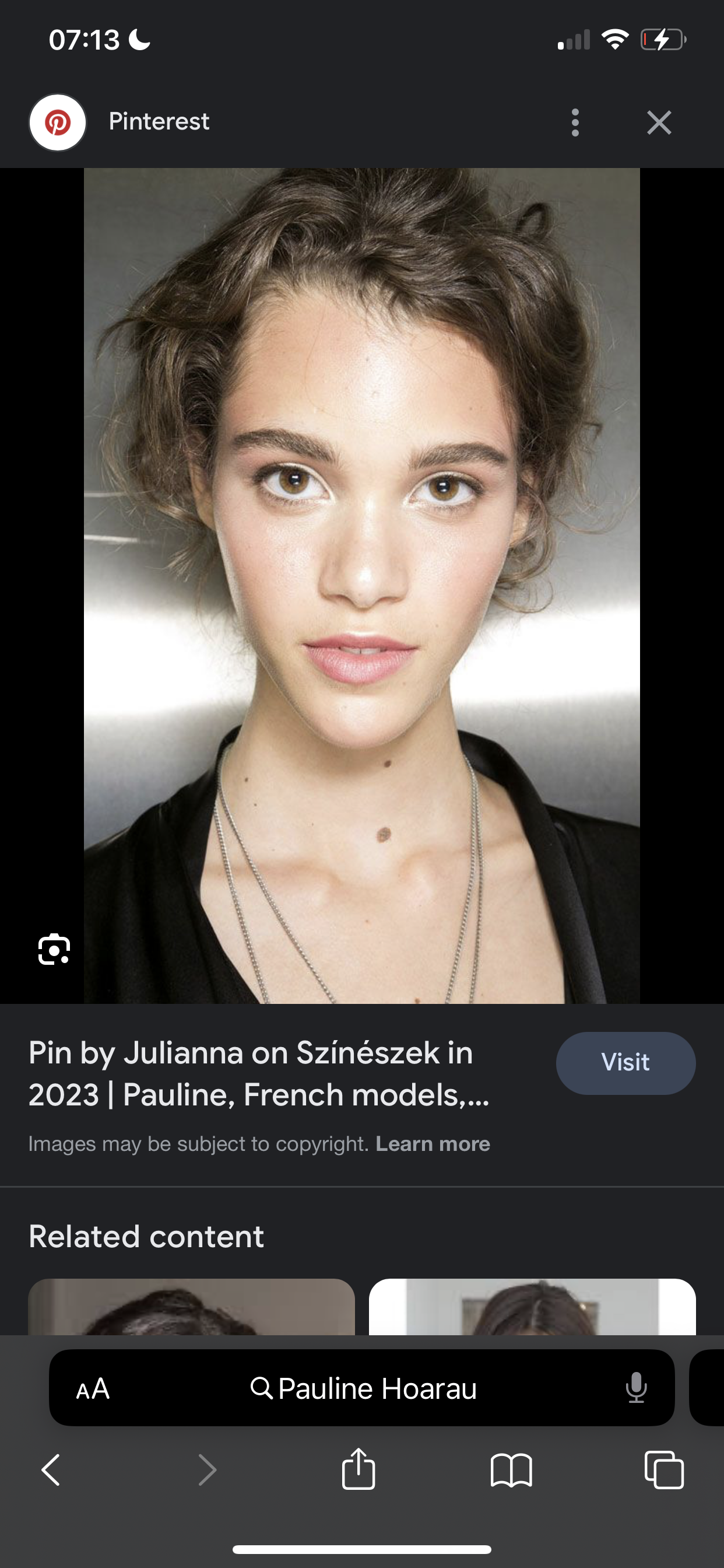Open the Pin by Julianna title link
The image size is (724, 1568).
(259, 1073)
